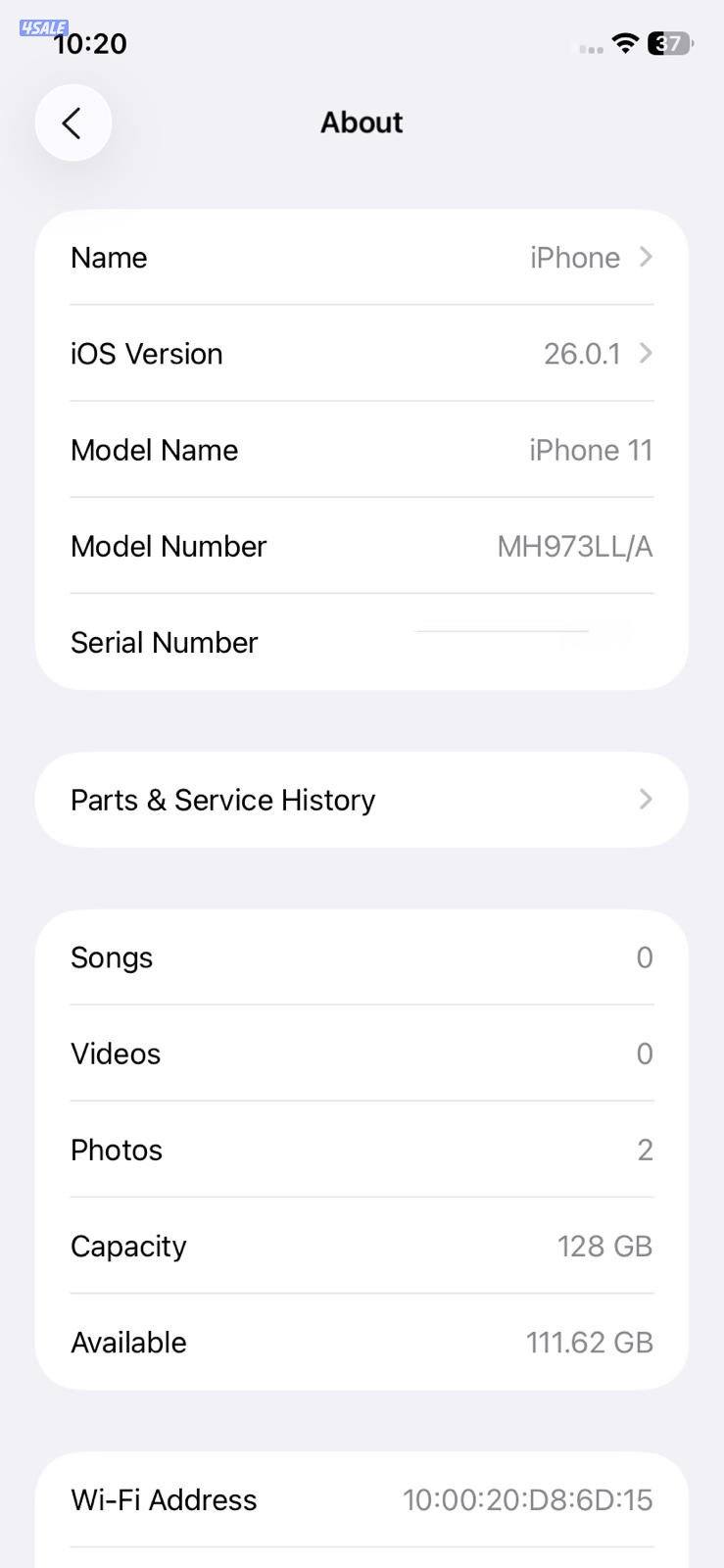This screenshot has height=1568, width=724.
Task: Tap the Model Number MH973LL/A value
Action: (x=574, y=546)
